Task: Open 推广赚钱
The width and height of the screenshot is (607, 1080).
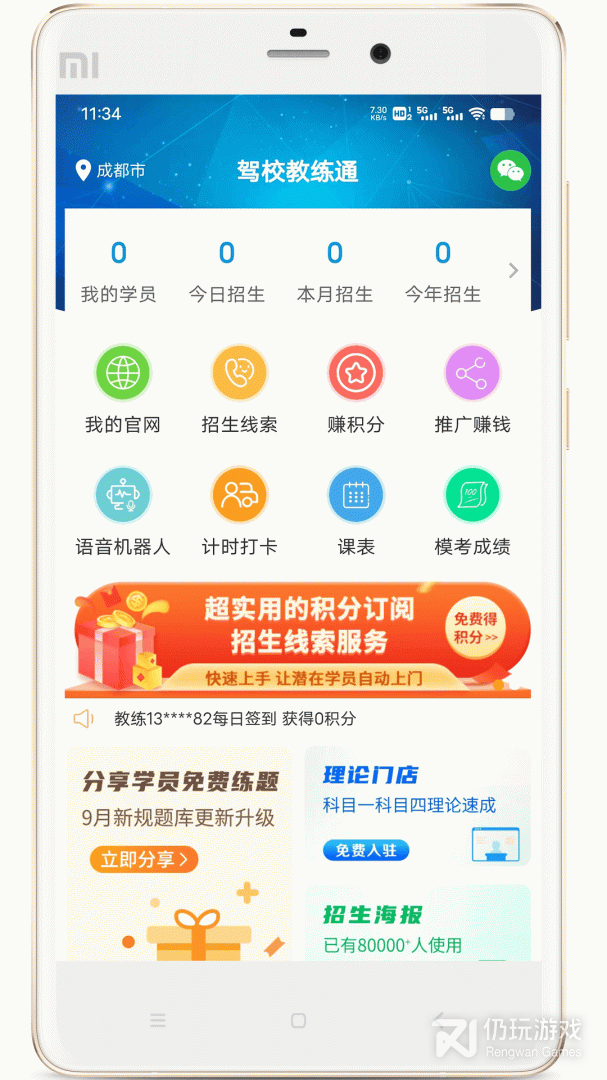Action: tap(472, 388)
